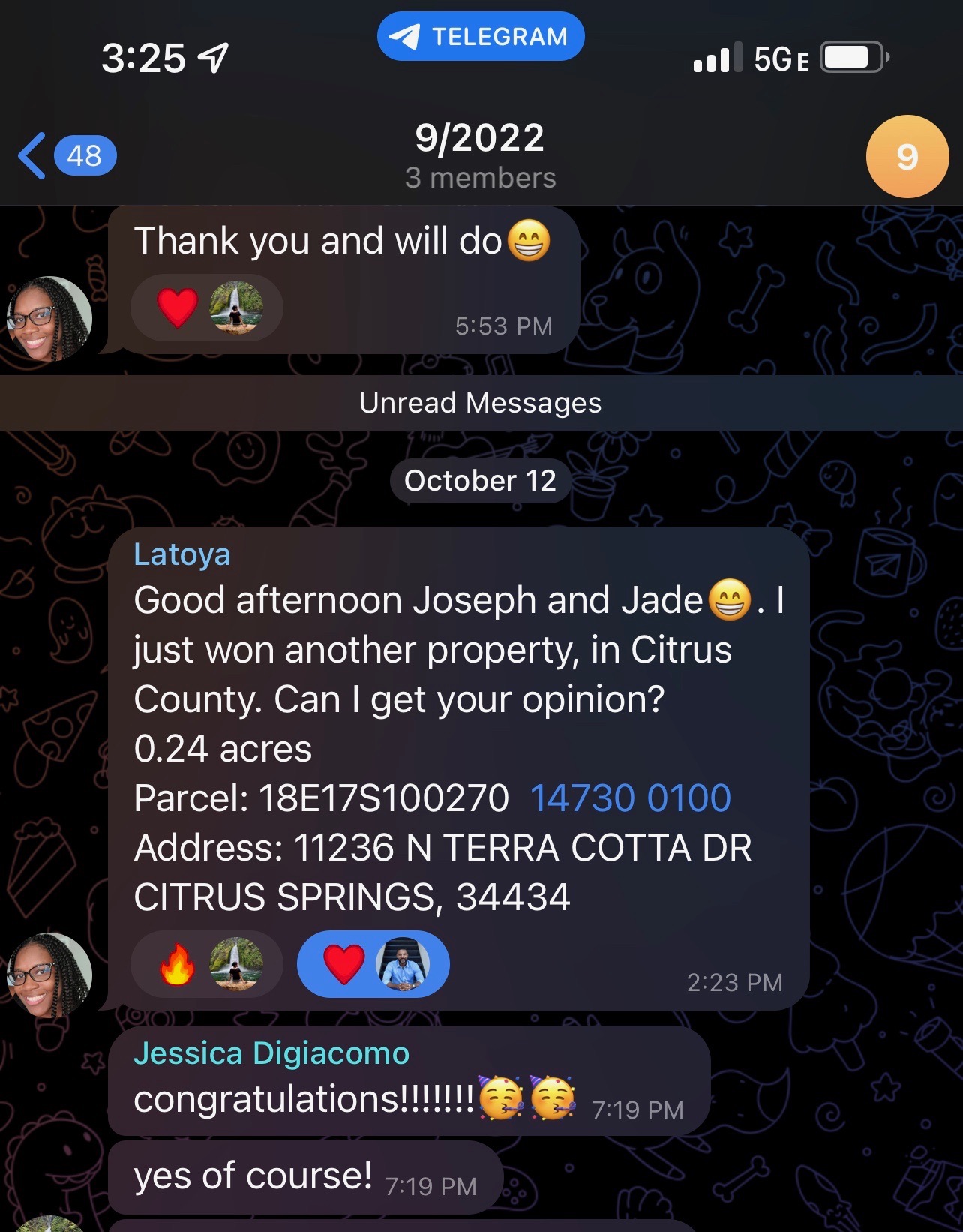Image resolution: width=963 pixels, height=1232 pixels.
Task: View Latoya's avatar beside property message
Action: click(49, 975)
